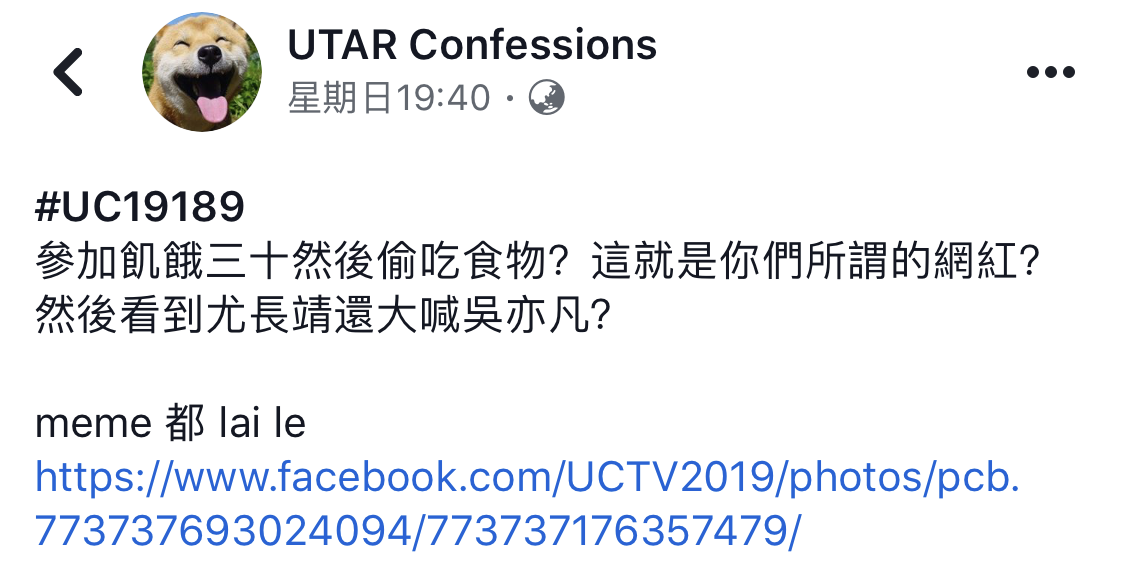Open the facebook.com/UCTV2019 photo link

(x=527, y=479)
